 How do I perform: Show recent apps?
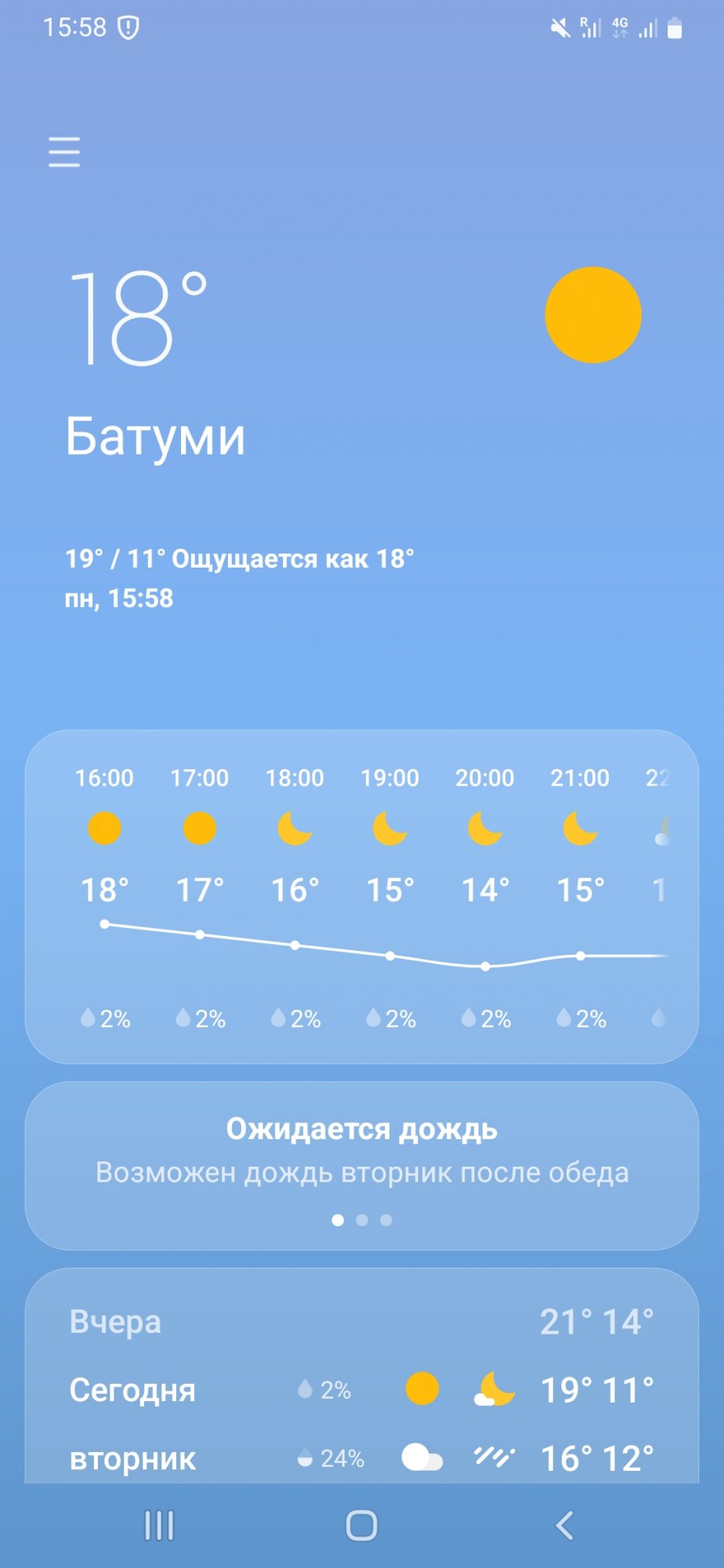click(159, 1525)
